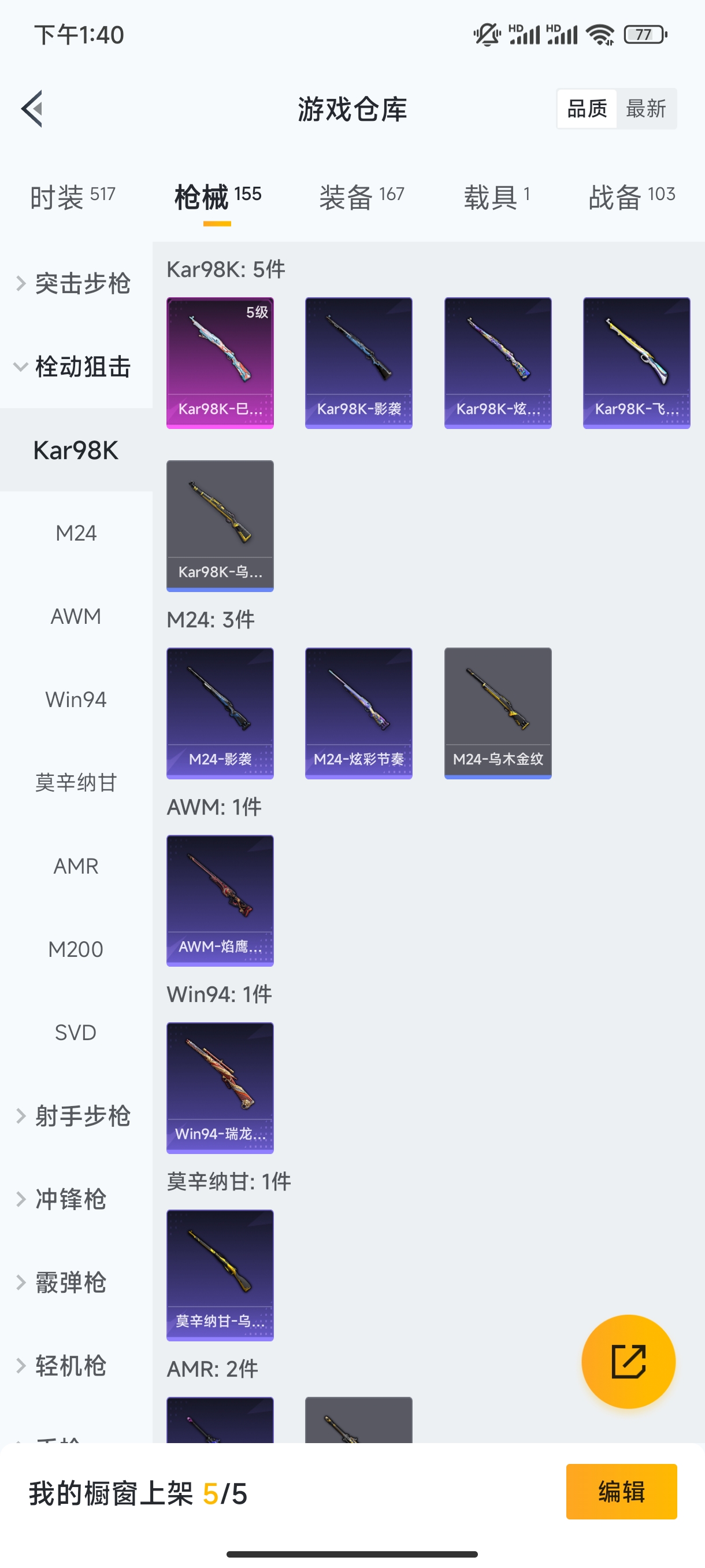Tap the orange share floating button
The image size is (705, 1568).
point(628,1361)
